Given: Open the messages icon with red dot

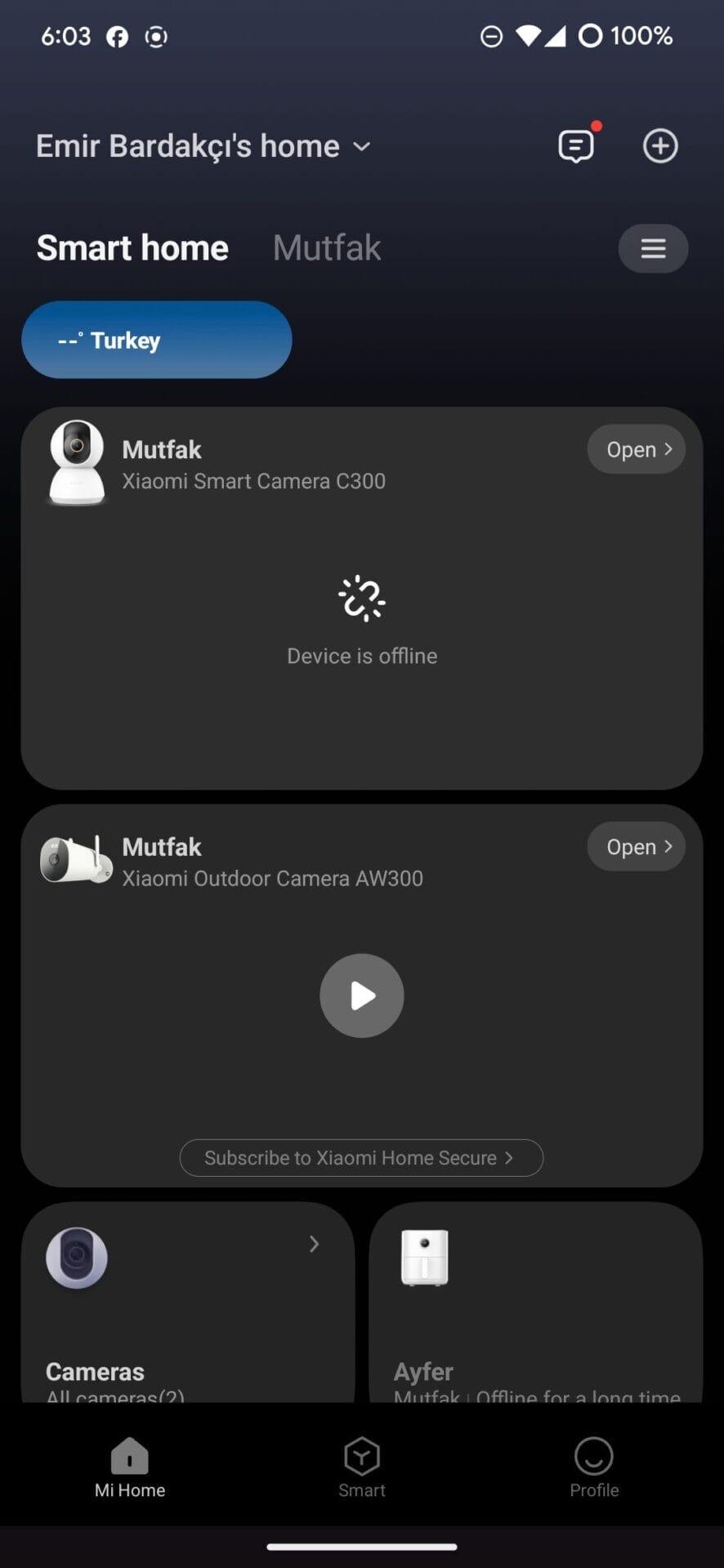Looking at the screenshot, I should coord(577,146).
